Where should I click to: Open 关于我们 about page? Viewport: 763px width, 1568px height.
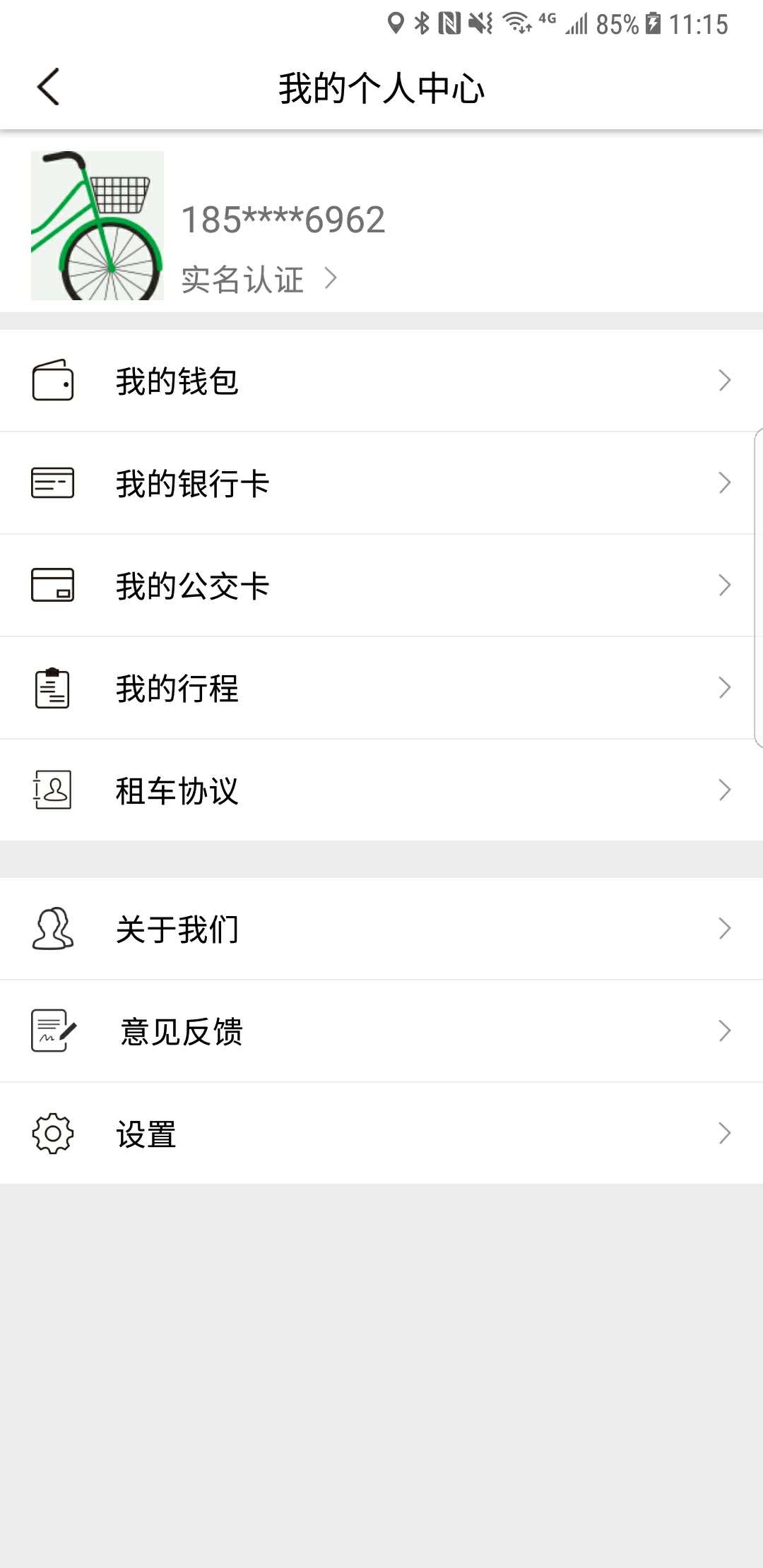(x=381, y=929)
